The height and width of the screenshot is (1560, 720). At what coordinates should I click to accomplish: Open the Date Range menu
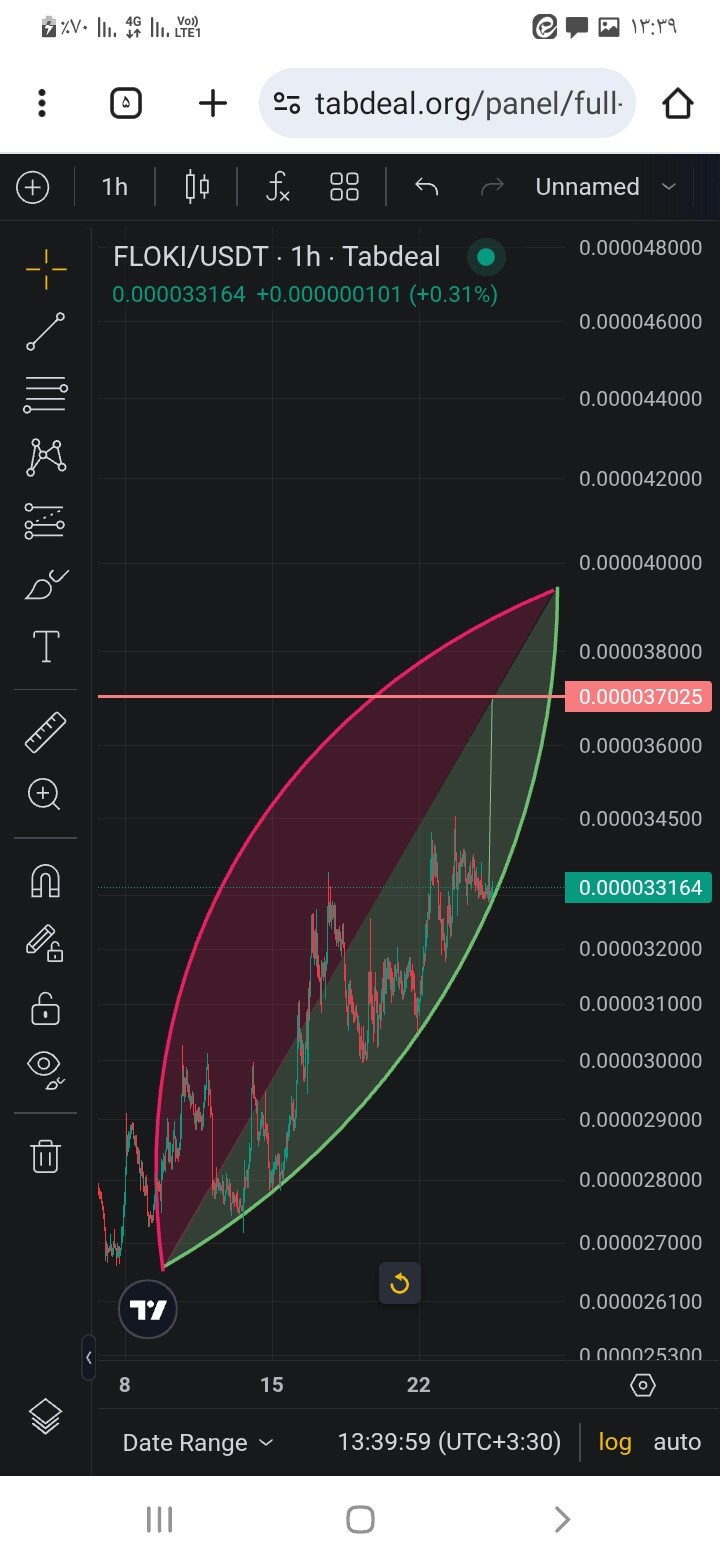pyautogui.click(x=197, y=1442)
